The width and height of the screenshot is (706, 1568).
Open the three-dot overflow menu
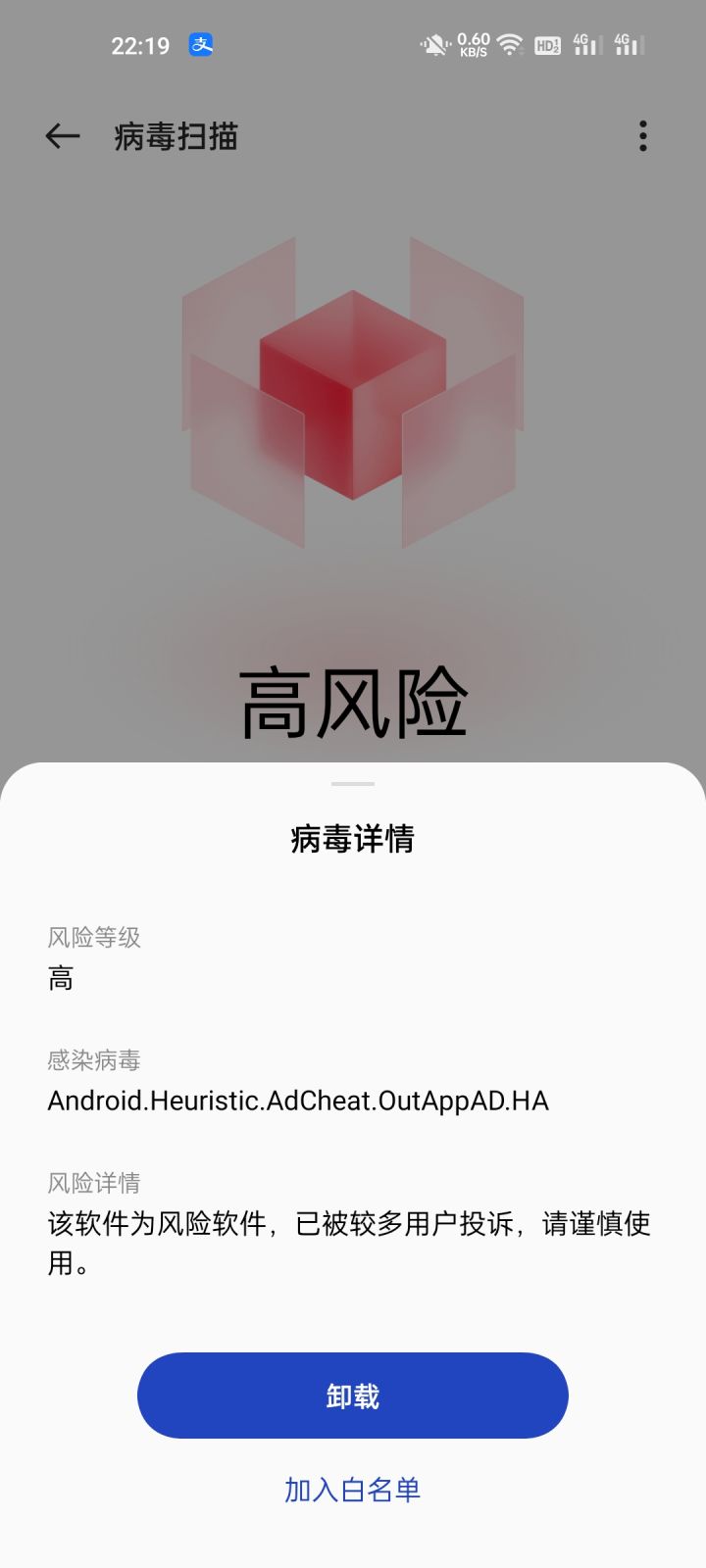642,135
